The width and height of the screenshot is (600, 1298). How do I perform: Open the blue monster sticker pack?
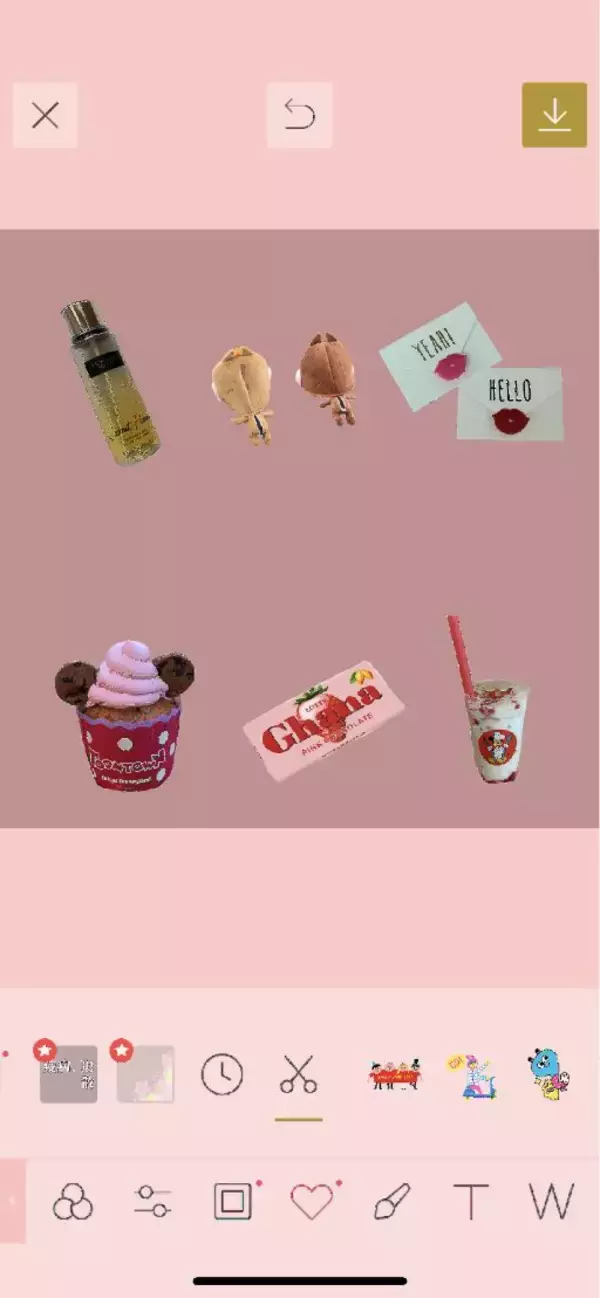pos(549,1074)
